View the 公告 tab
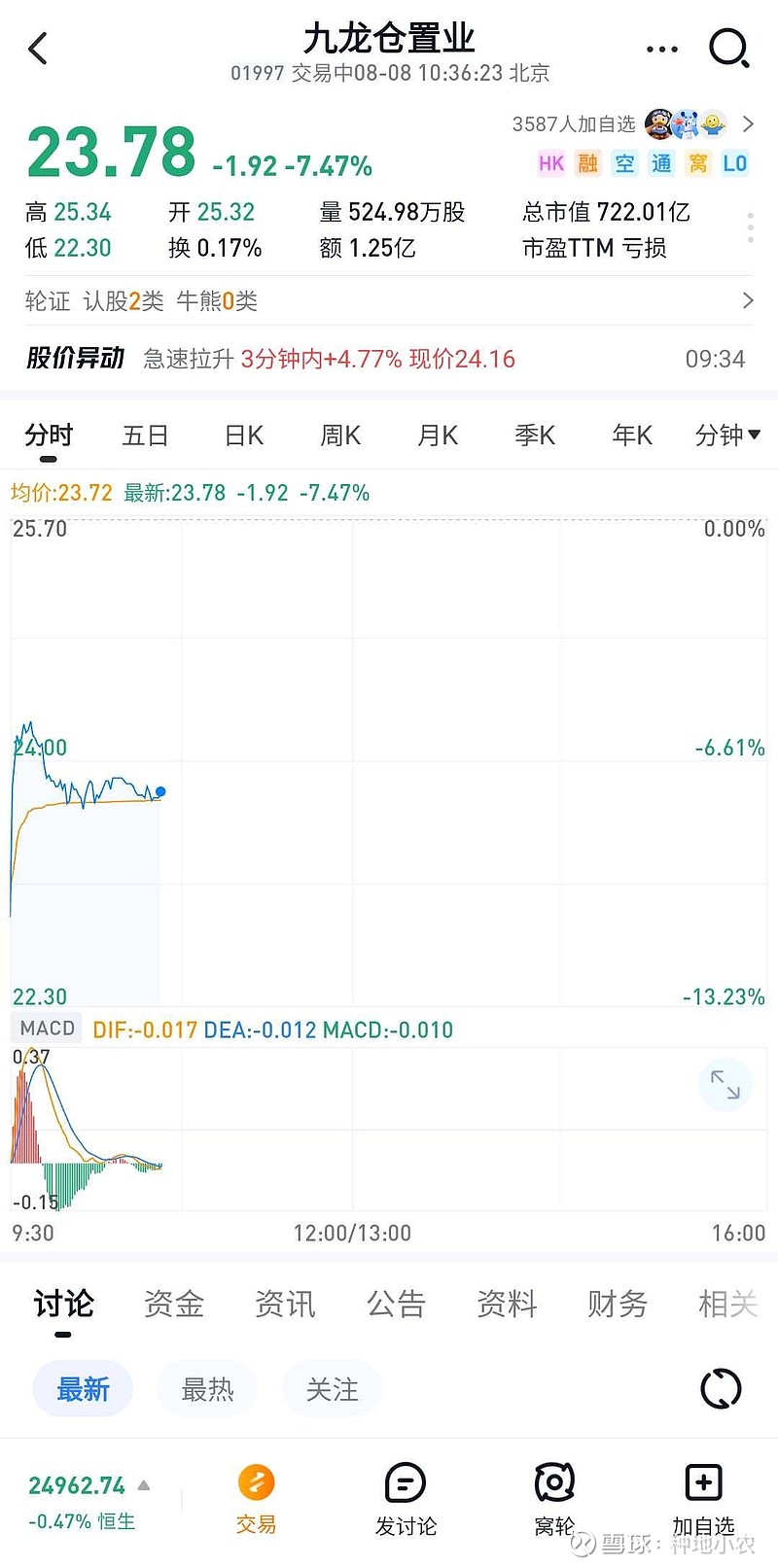Image resolution: width=778 pixels, height=1568 pixels. click(x=396, y=1304)
